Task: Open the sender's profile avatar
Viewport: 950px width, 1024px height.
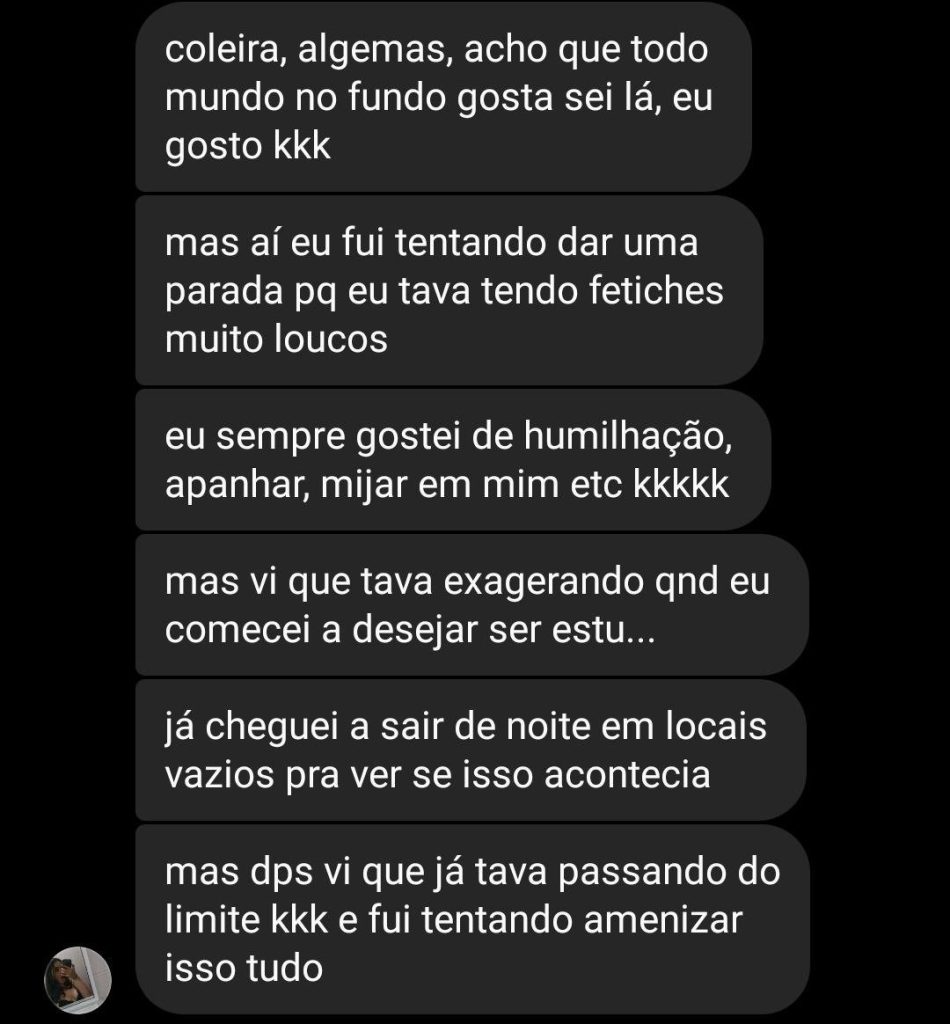Action: coord(78,979)
